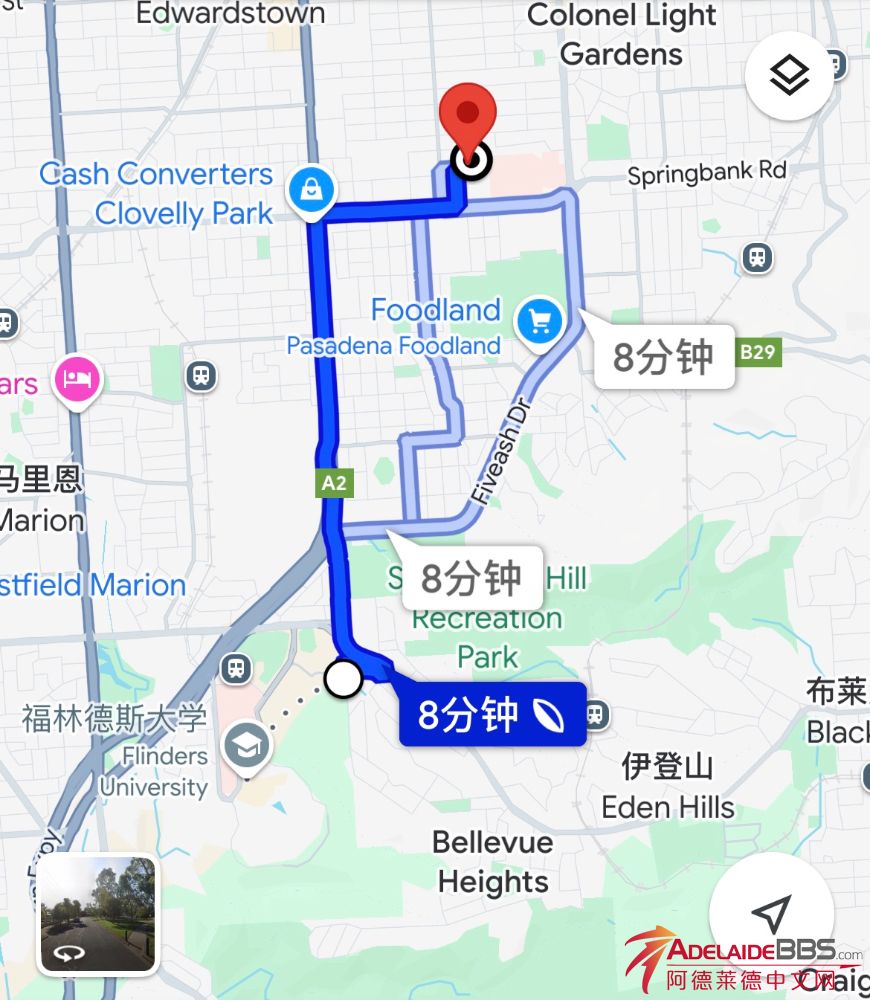The height and width of the screenshot is (1000, 870).
Task: Select alternate 8分钟 route via Fiveash Dr
Action: [664, 357]
